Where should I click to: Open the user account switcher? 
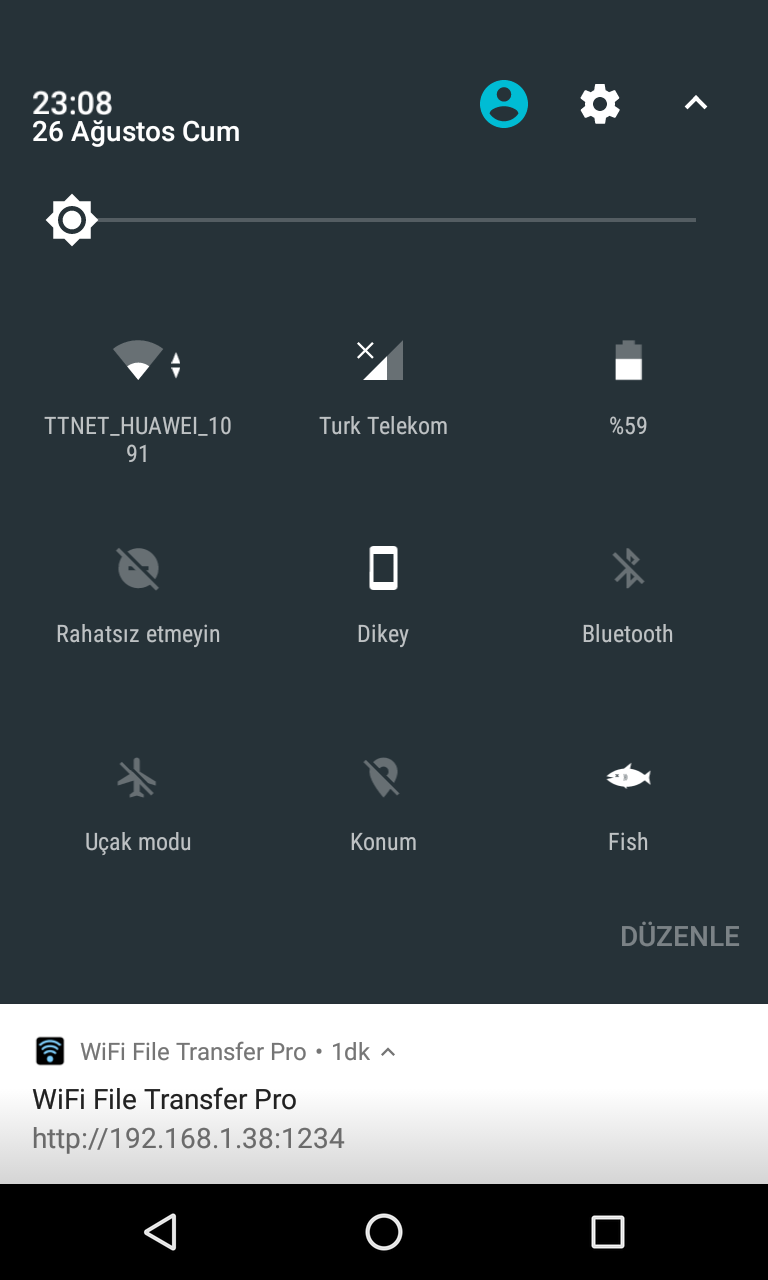[504, 104]
